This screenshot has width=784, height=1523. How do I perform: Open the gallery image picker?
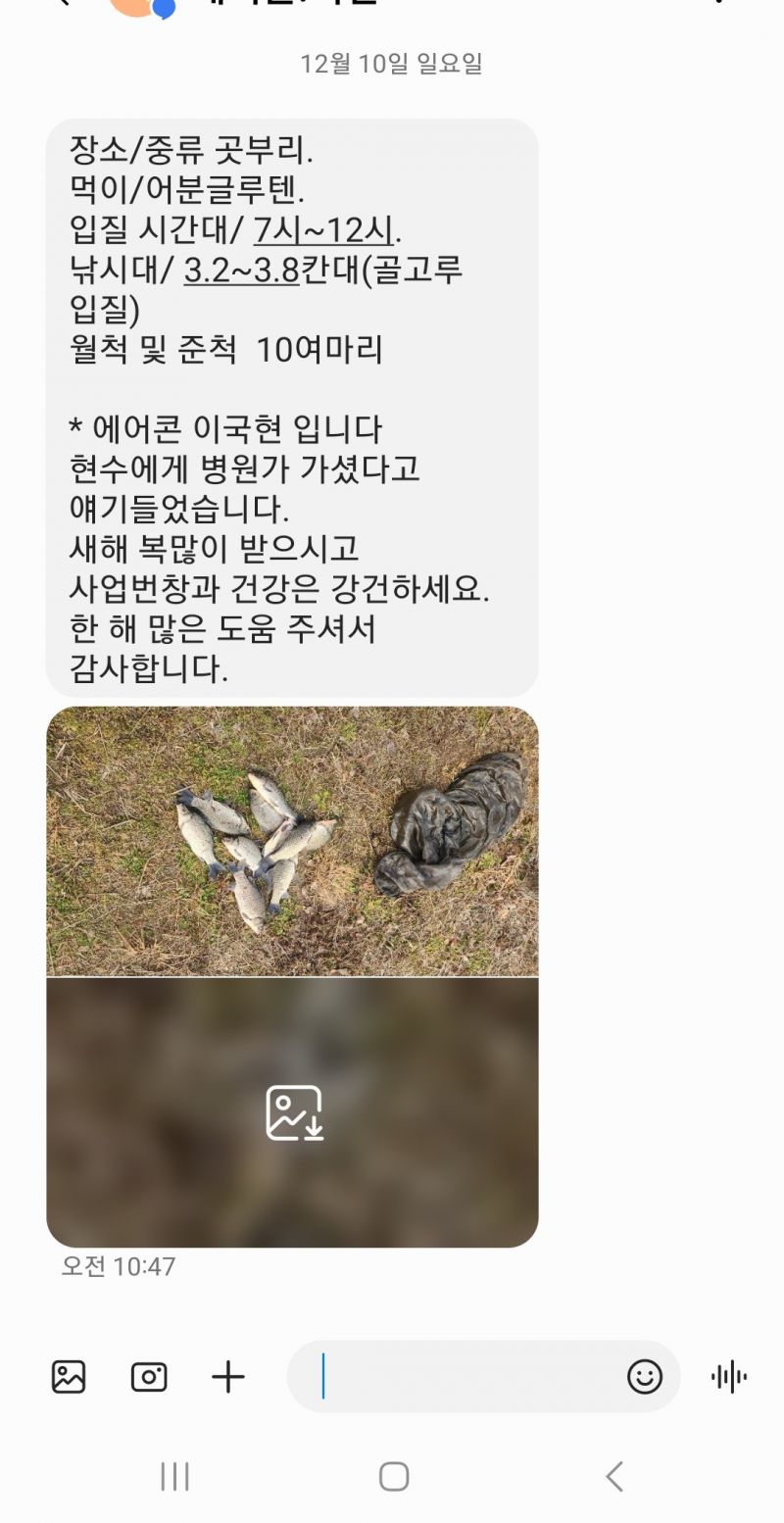(x=69, y=1377)
